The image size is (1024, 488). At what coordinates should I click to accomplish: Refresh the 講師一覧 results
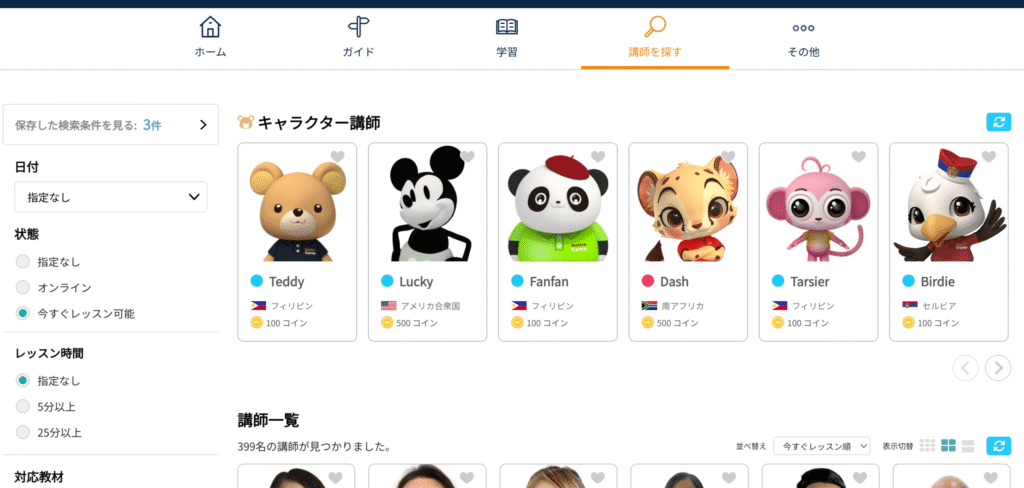[998, 446]
